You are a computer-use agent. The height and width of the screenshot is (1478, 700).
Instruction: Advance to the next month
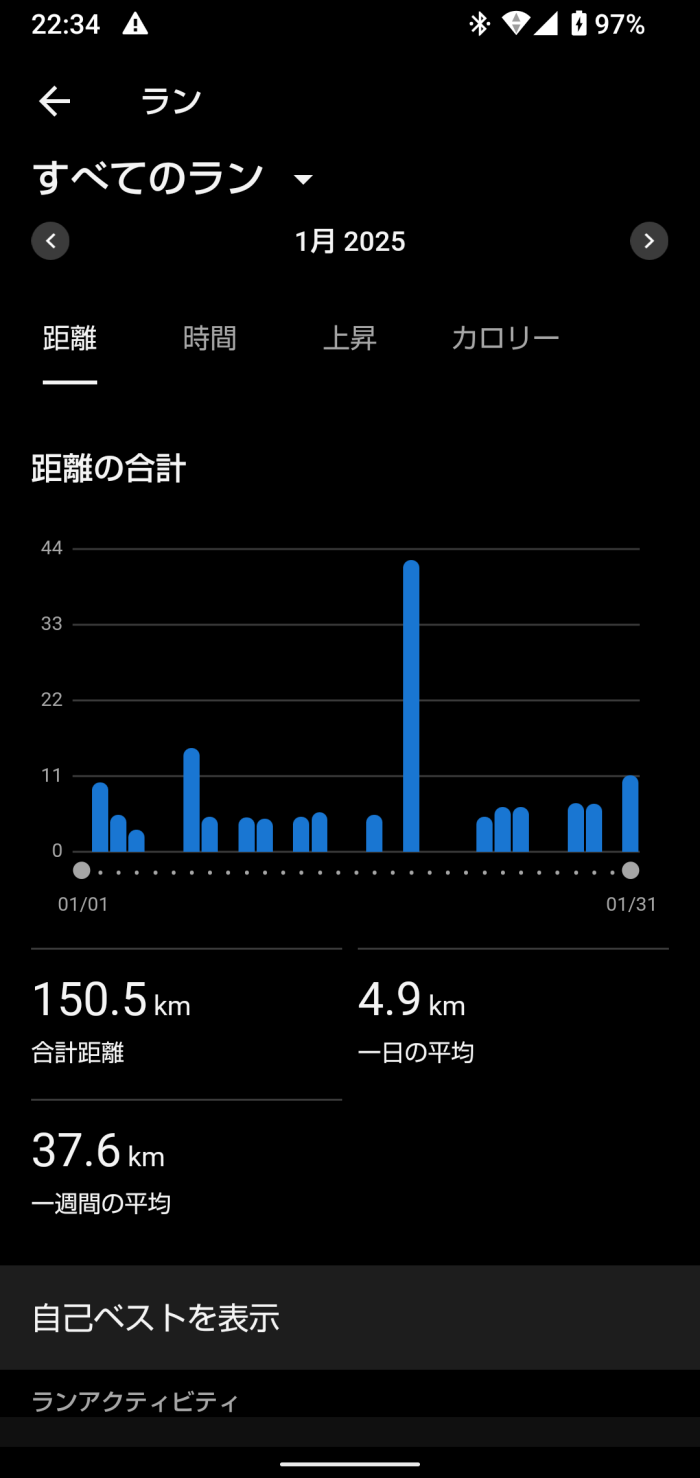649,241
